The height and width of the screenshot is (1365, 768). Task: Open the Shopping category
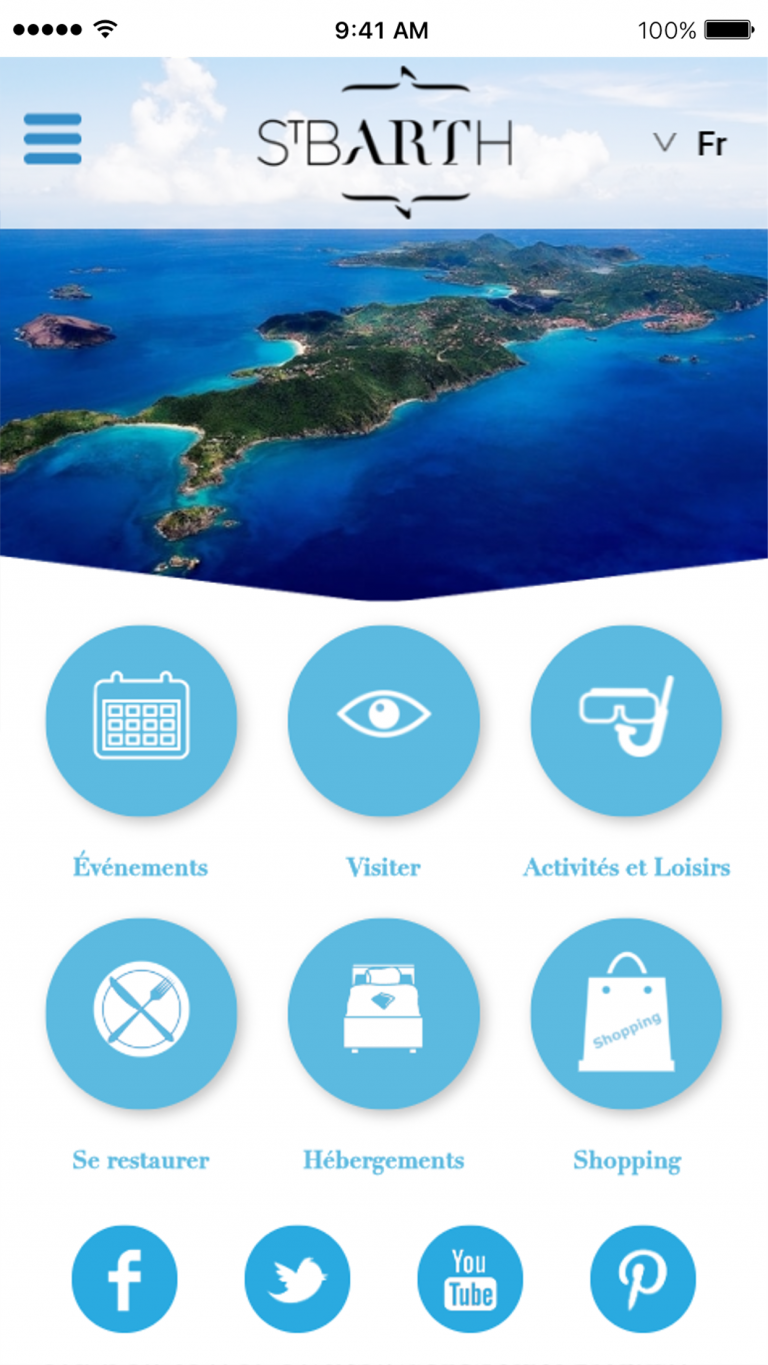click(626, 1014)
